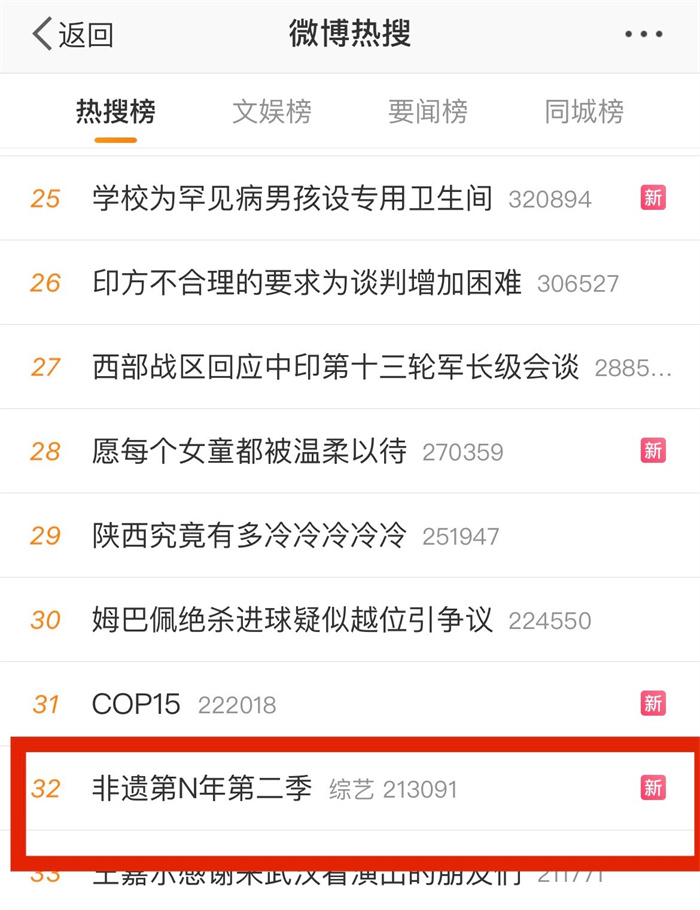Select the 热搜榜 tab
The width and height of the screenshot is (700, 910).
coord(116,111)
